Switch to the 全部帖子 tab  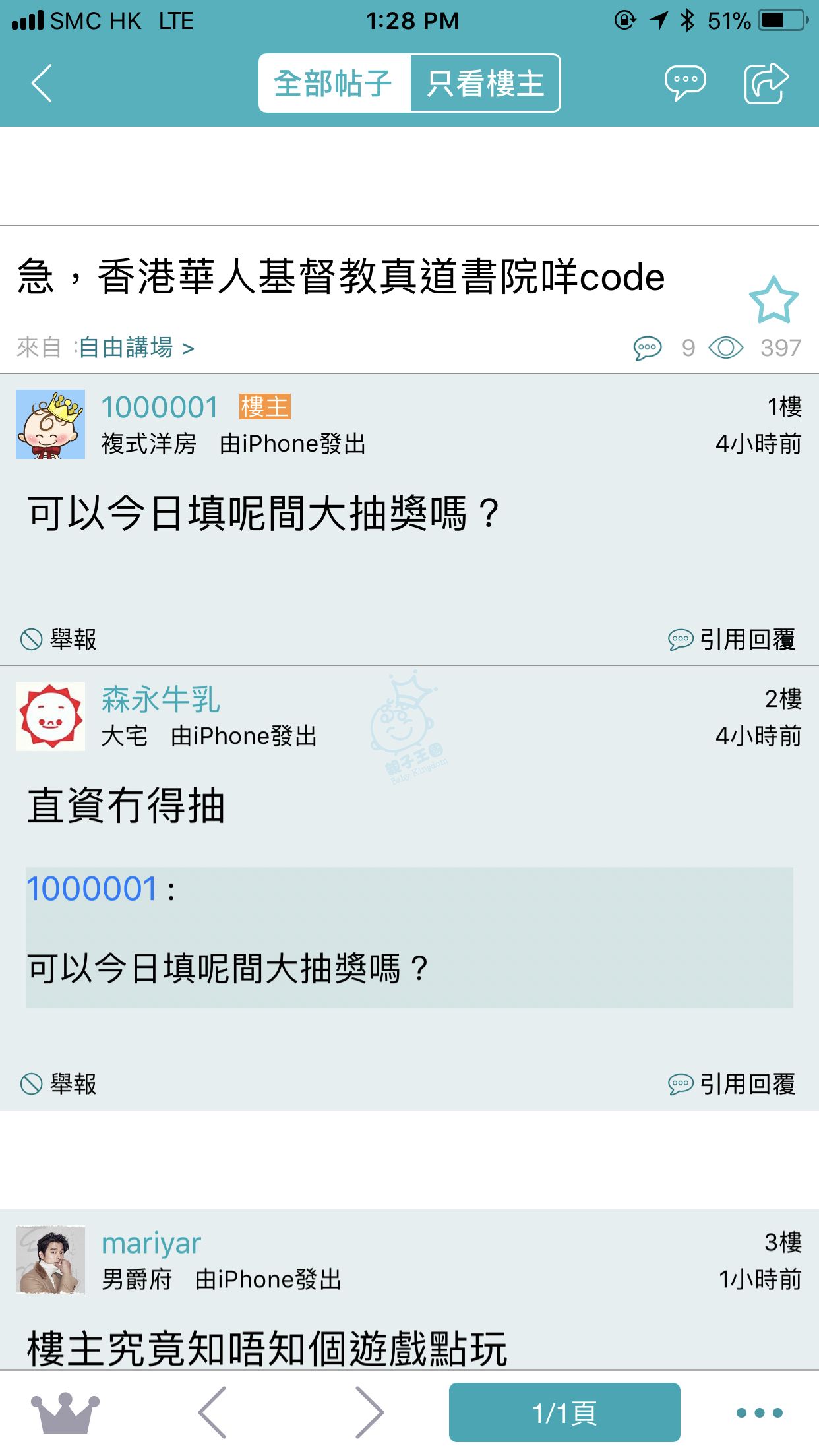(x=334, y=83)
